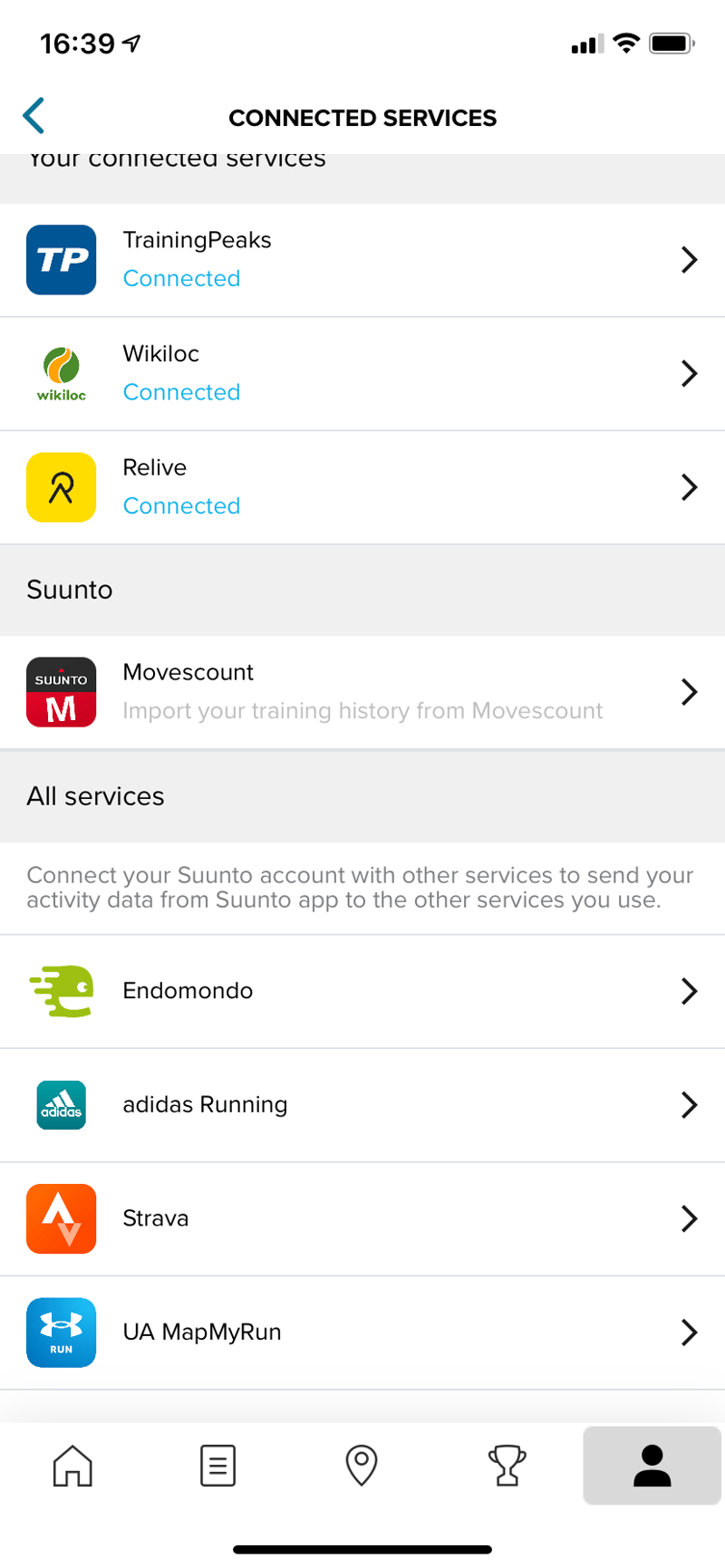Go back from Connected Services

[x=34, y=116]
